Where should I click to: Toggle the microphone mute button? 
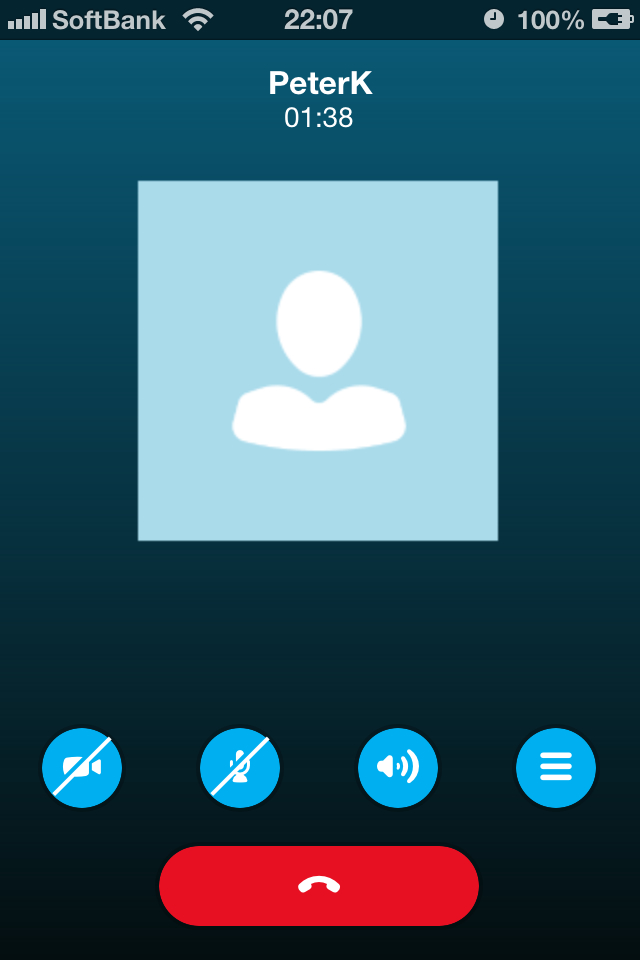click(240, 768)
